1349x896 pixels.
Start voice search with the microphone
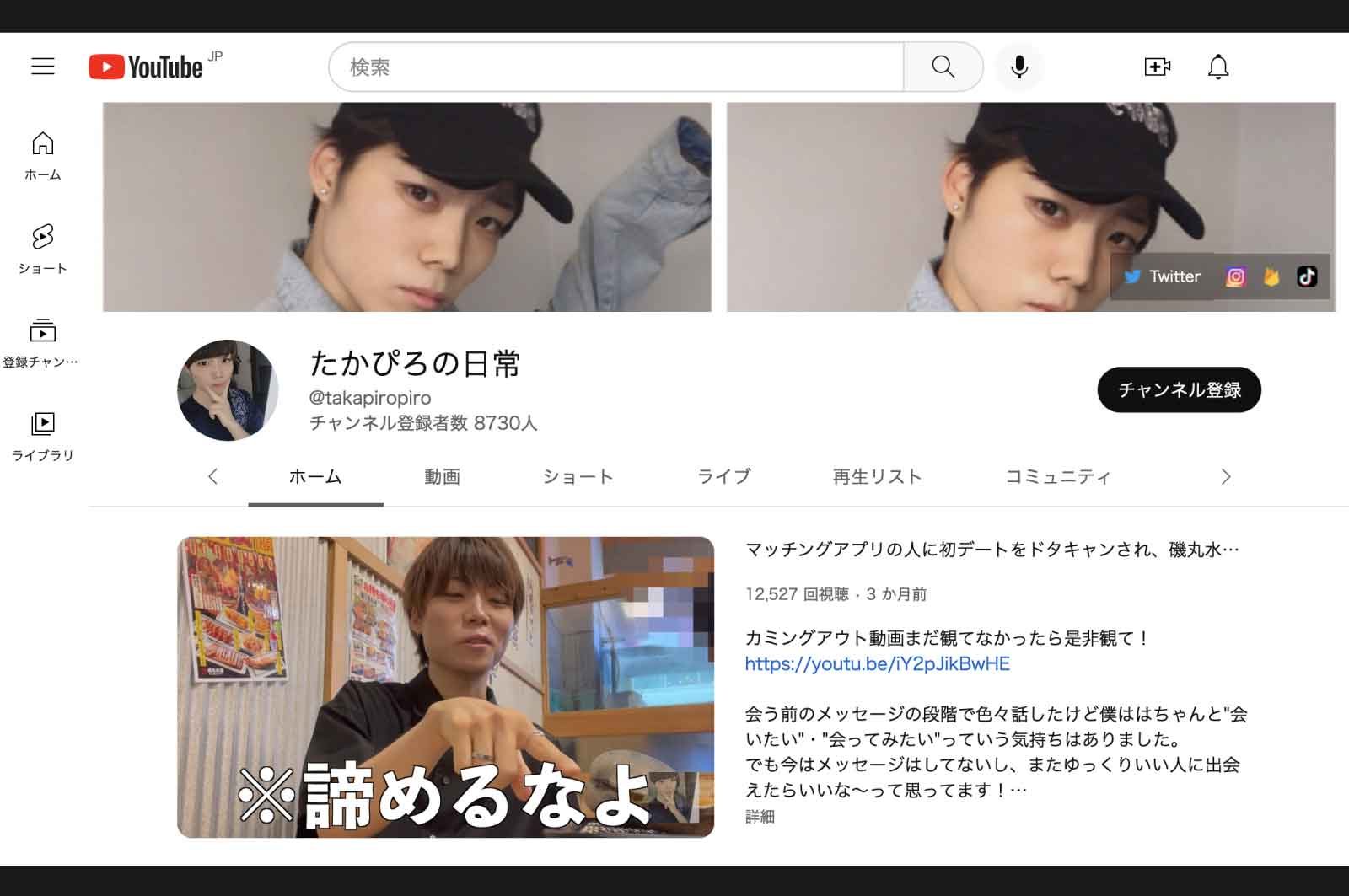(1019, 67)
